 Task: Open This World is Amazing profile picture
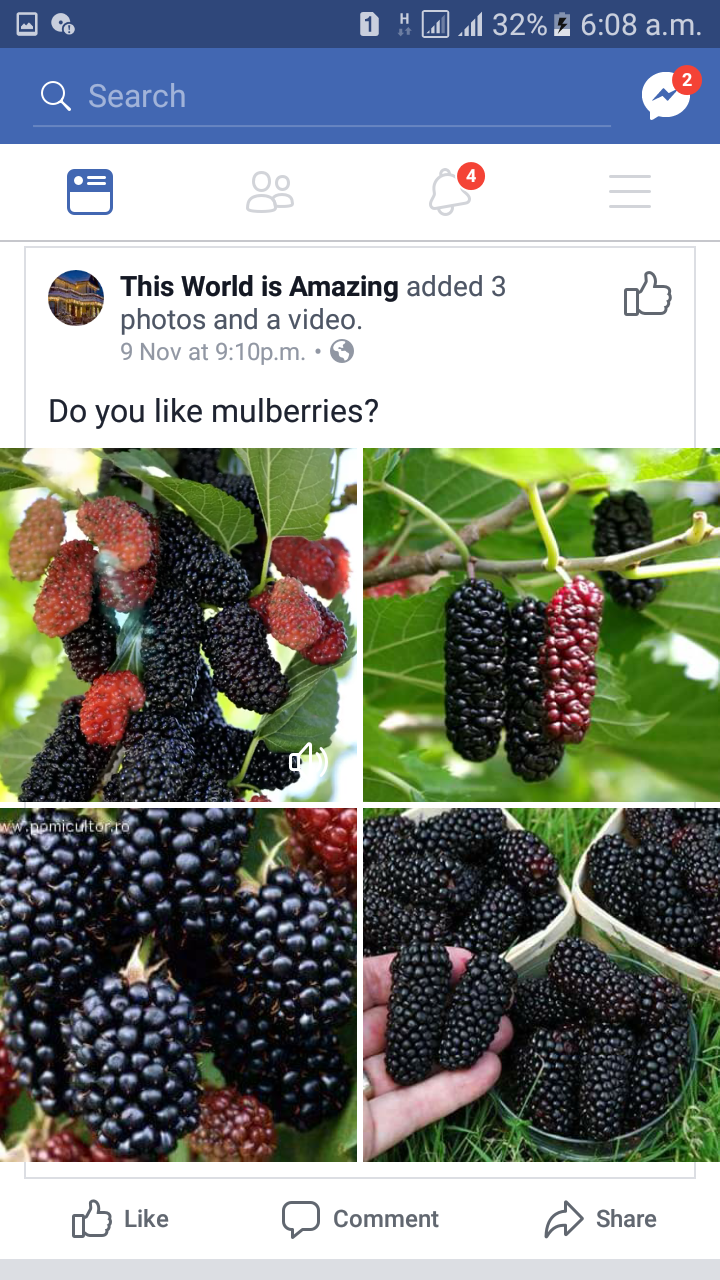point(76,298)
